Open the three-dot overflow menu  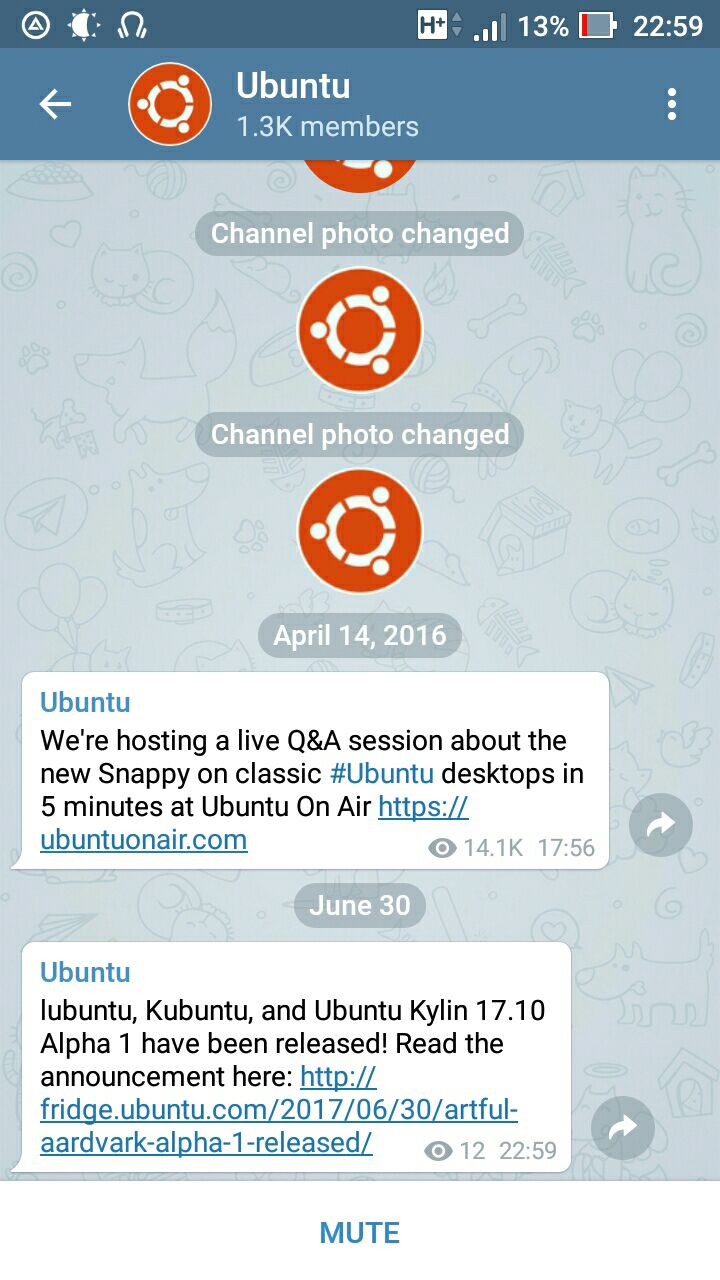(x=671, y=104)
